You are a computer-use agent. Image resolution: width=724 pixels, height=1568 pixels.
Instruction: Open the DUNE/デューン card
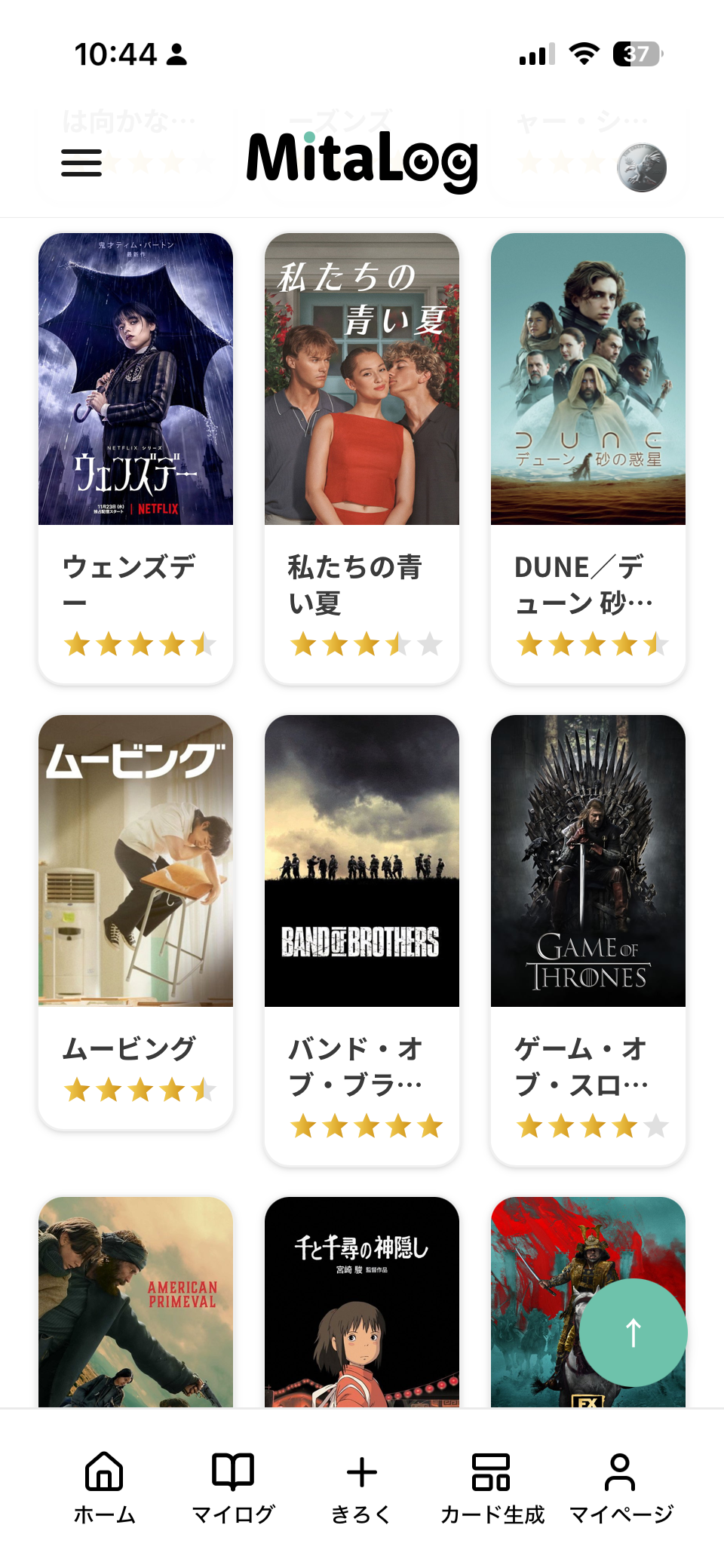(588, 459)
